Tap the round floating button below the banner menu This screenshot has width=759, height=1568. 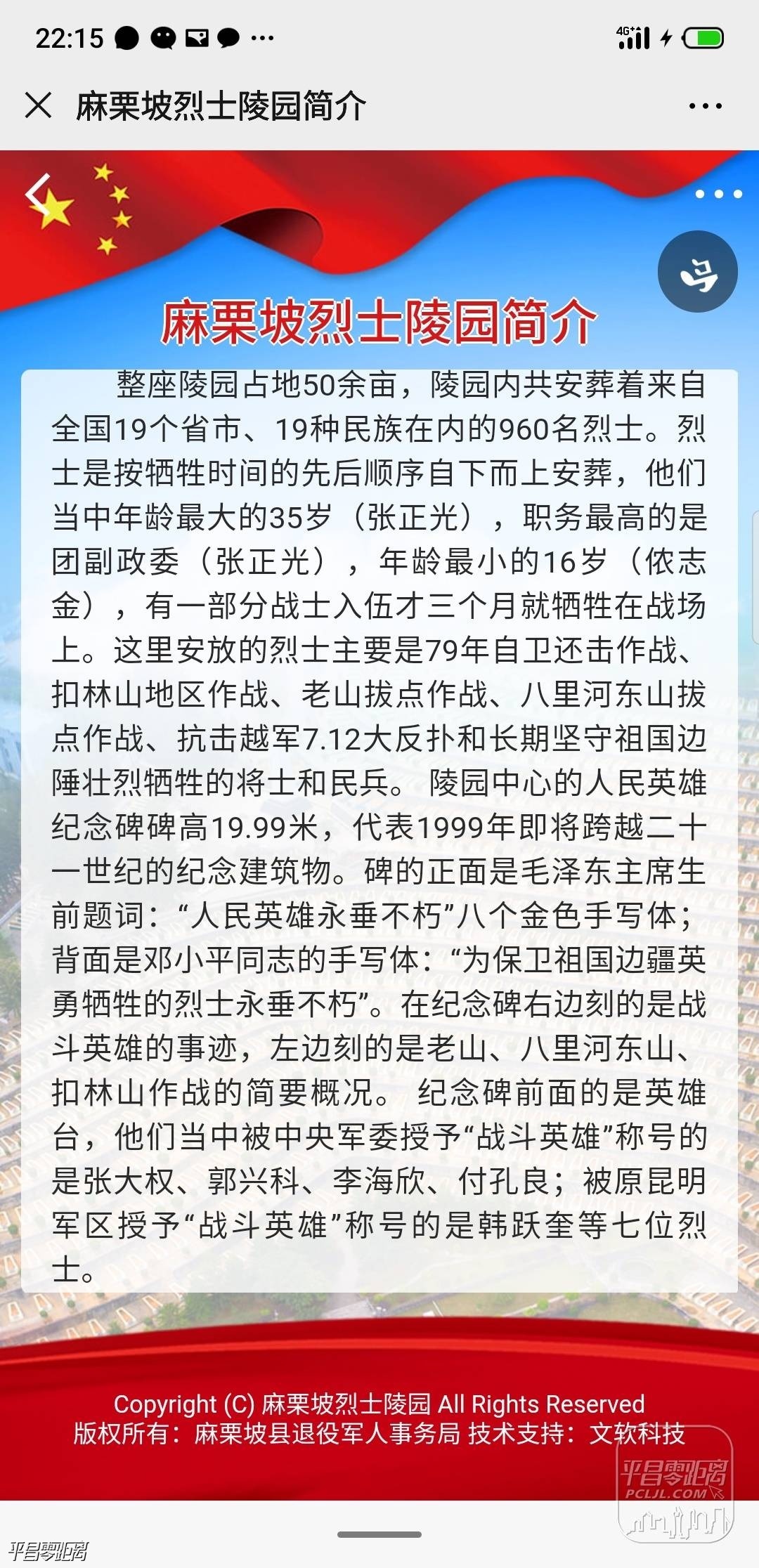[697, 272]
